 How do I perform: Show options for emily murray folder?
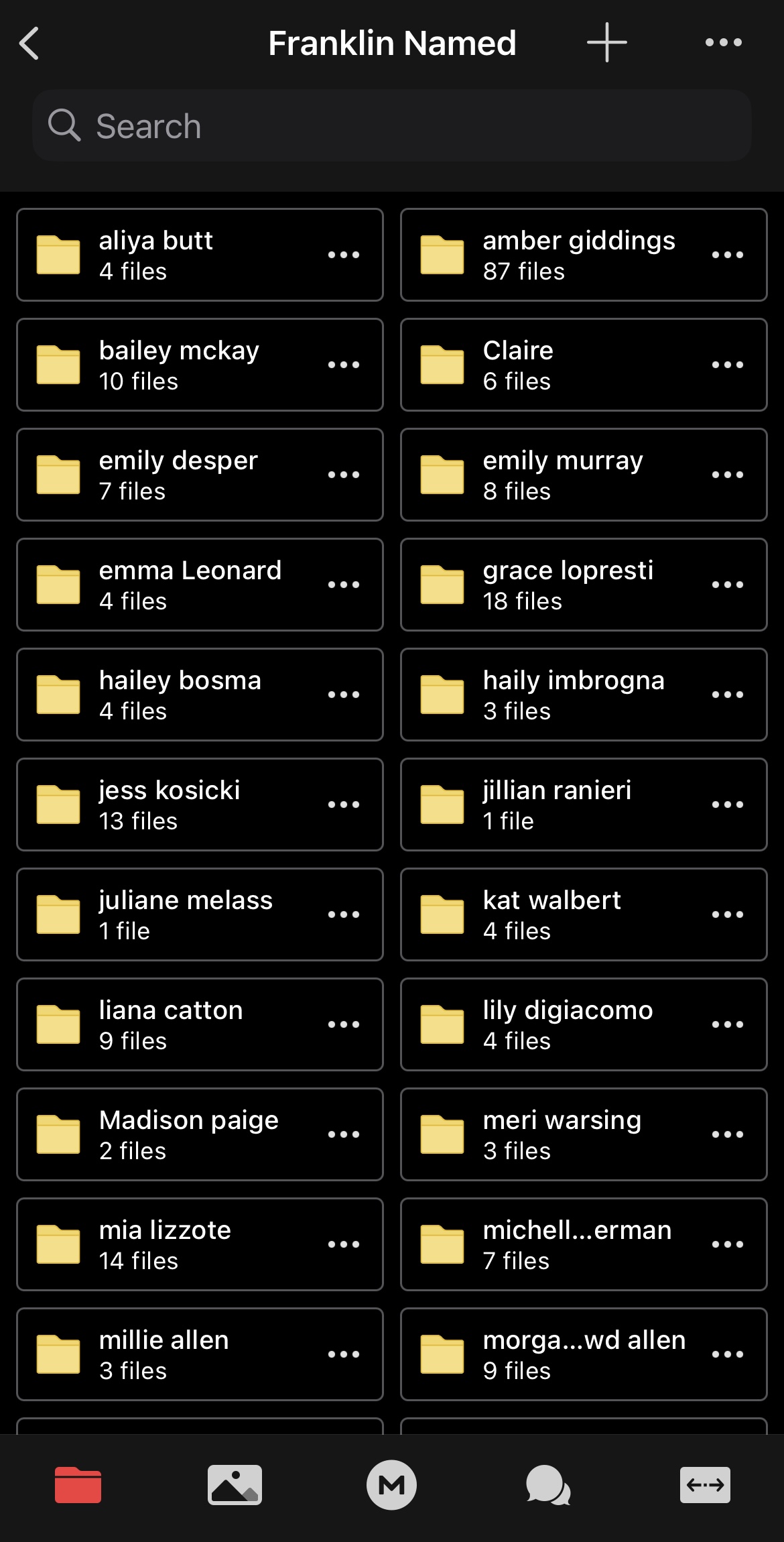[x=727, y=475]
